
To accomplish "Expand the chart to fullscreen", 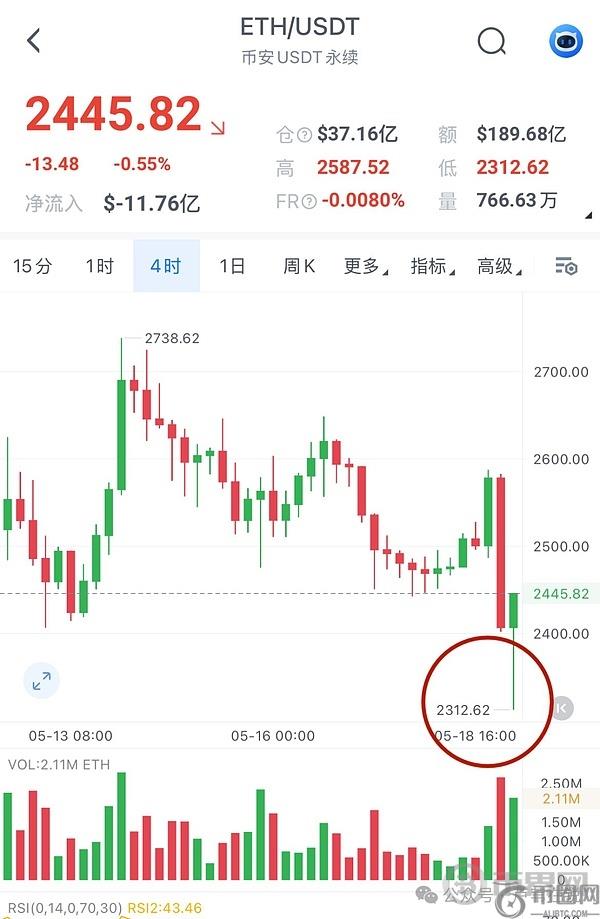I will [41, 681].
